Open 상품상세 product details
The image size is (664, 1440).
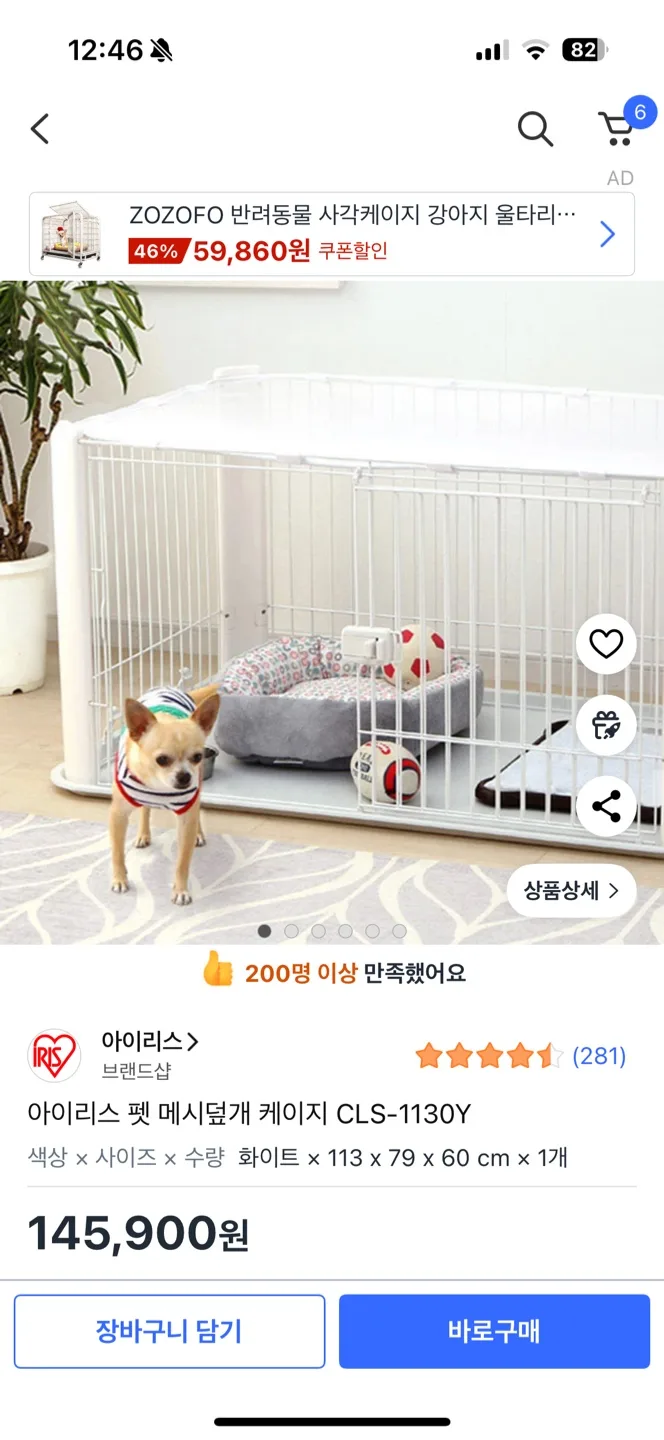[571, 890]
